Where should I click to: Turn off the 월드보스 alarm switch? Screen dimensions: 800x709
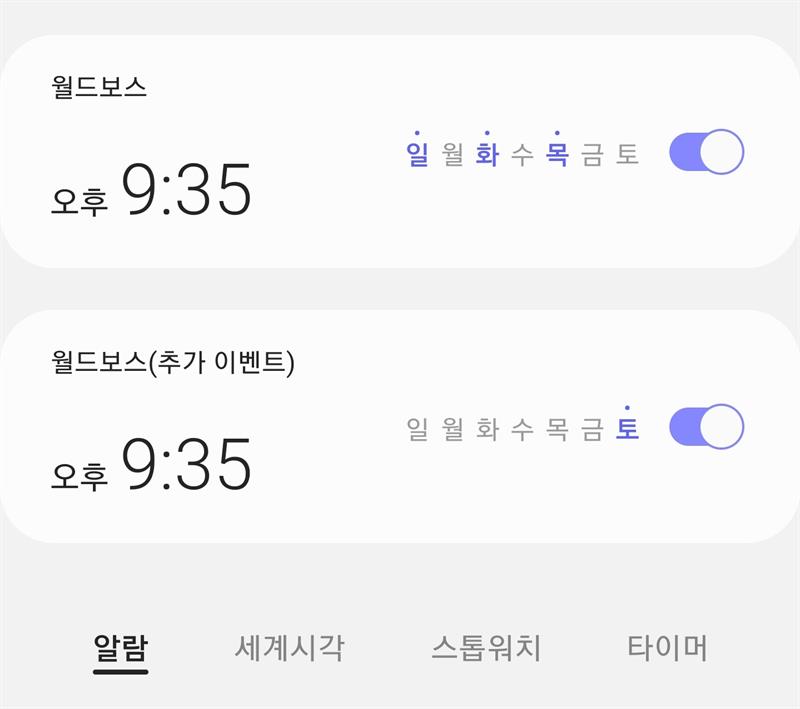pos(706,152)
